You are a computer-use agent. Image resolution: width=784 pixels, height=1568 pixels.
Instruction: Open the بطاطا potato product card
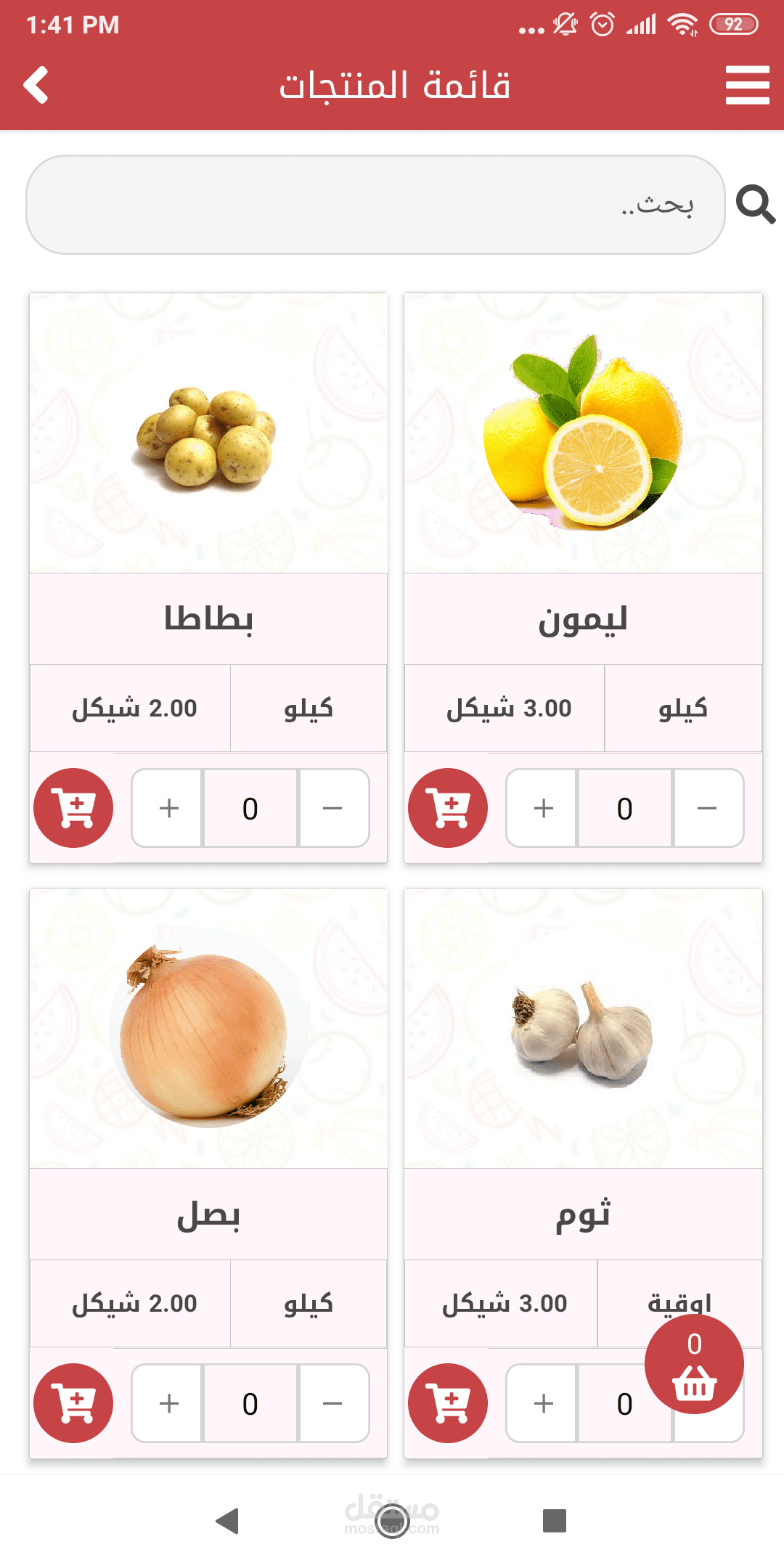[x=208, y=433]
